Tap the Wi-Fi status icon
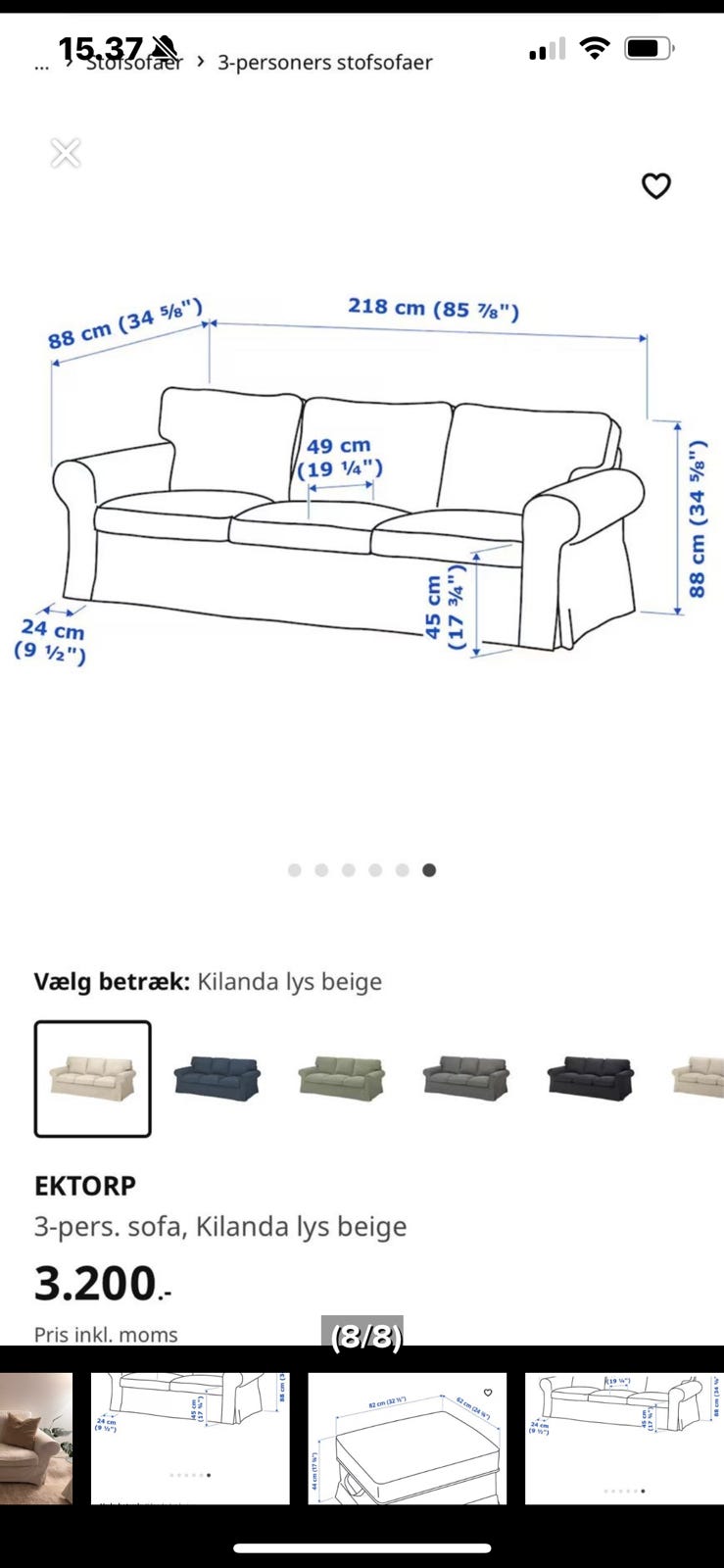Image resolution: width=724 pixels, height=1568 pixels. pyautogui.click(x=594, y=45)
